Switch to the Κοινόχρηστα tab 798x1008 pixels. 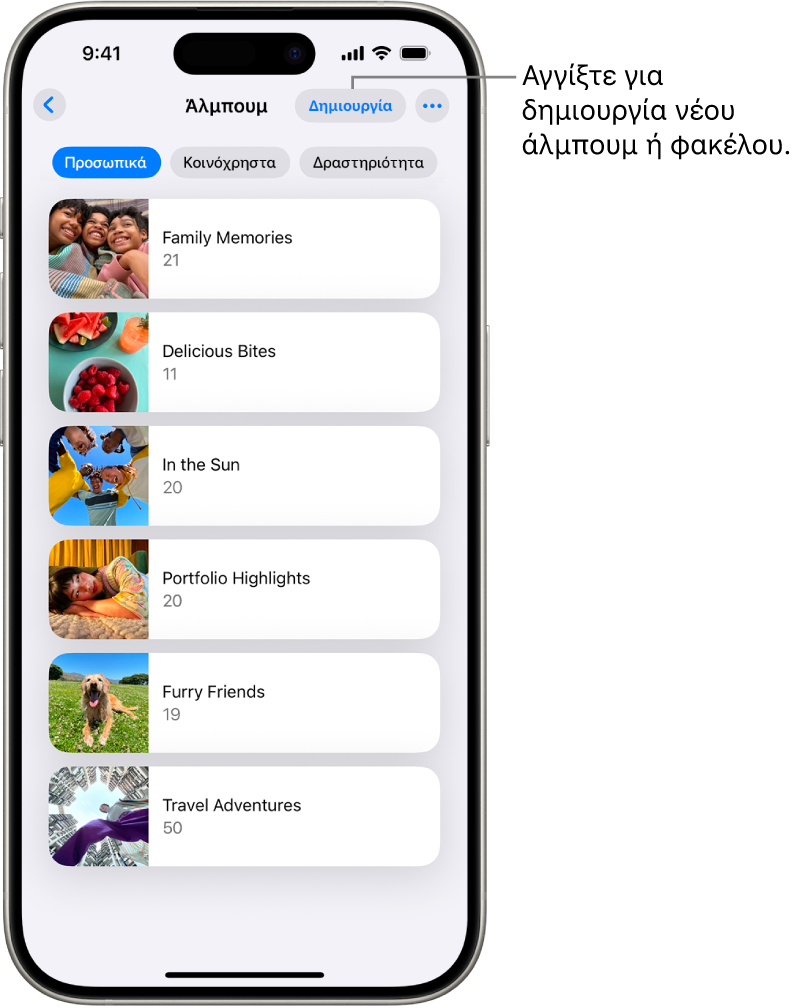coord(230,162)
